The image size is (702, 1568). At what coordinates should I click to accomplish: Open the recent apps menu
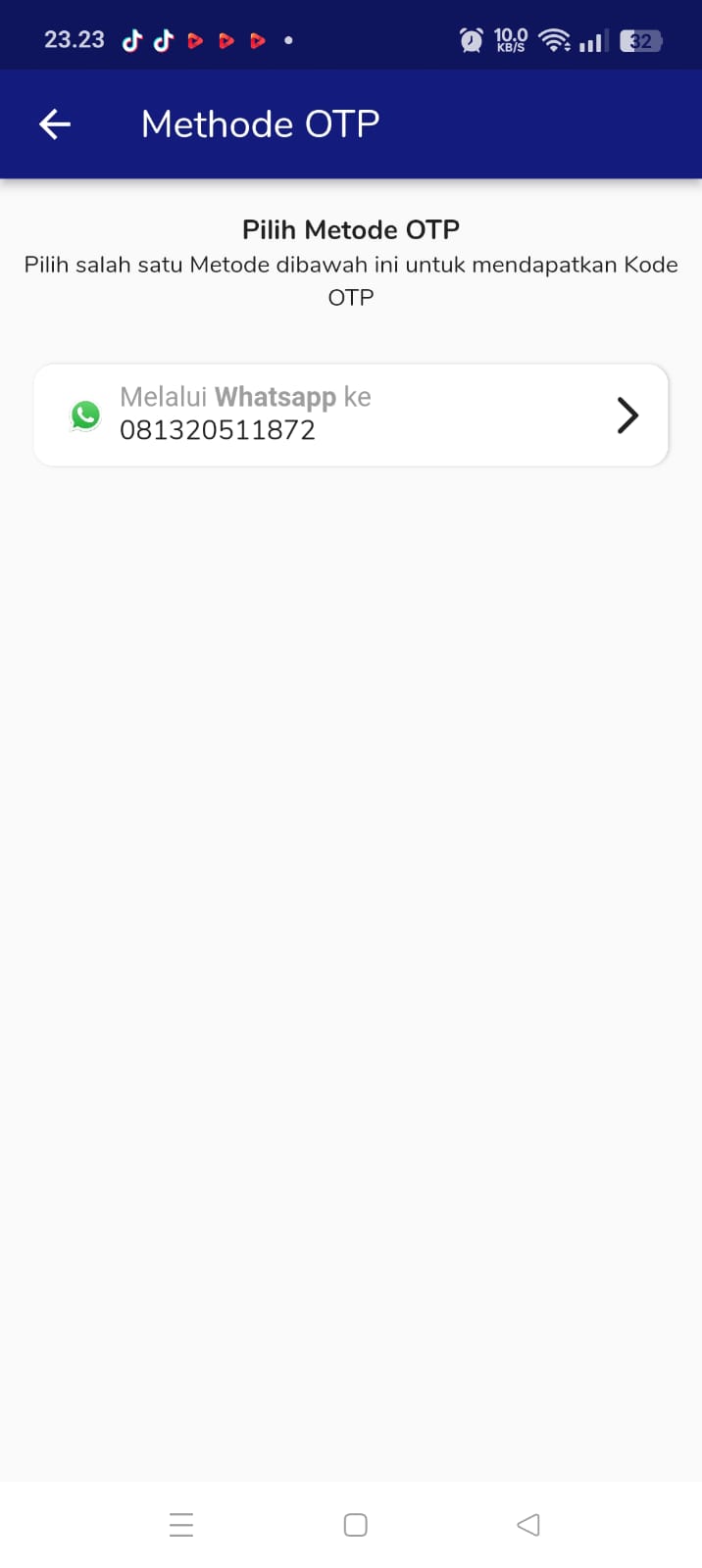(x=181, y=1525)
